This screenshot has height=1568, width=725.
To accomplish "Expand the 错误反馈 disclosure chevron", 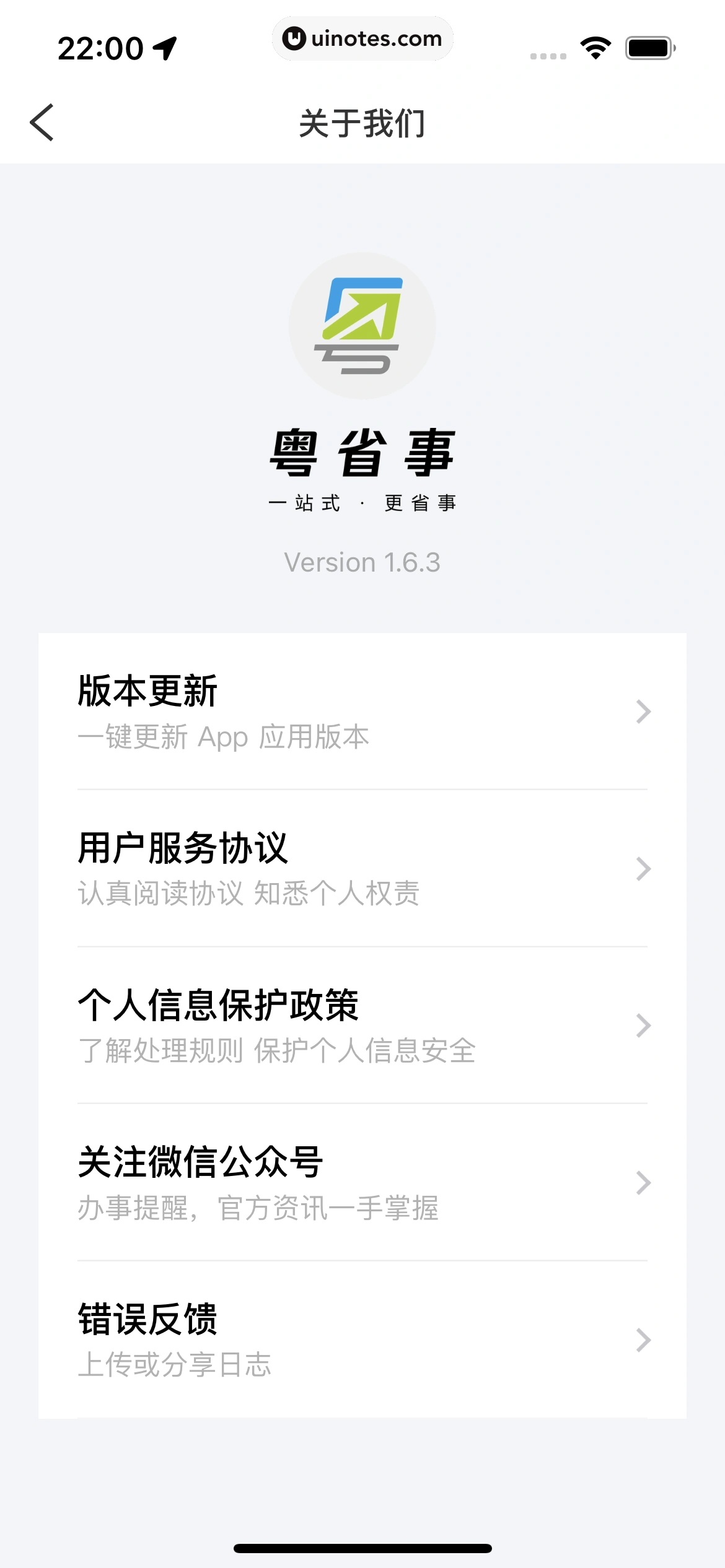I will point(643,1341).
